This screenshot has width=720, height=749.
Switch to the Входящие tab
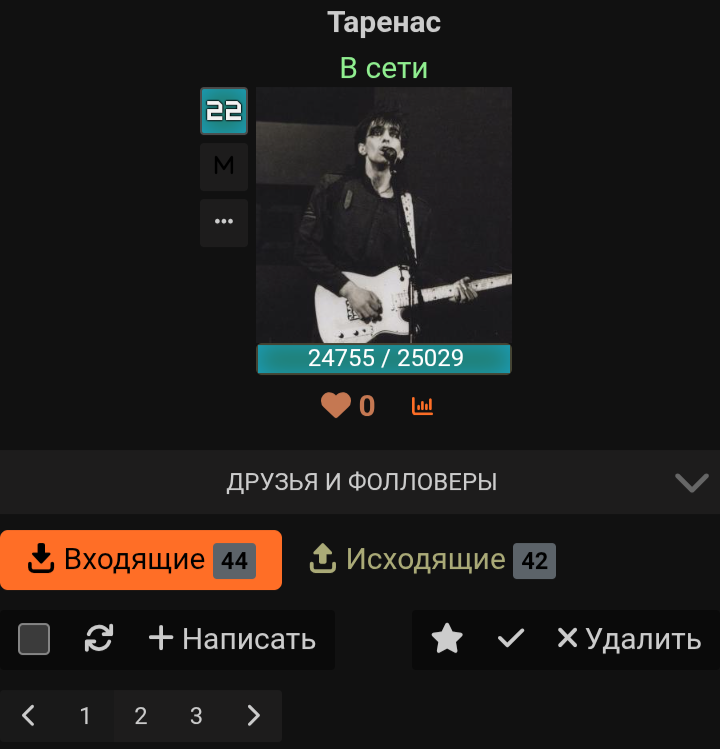(141, 560)
